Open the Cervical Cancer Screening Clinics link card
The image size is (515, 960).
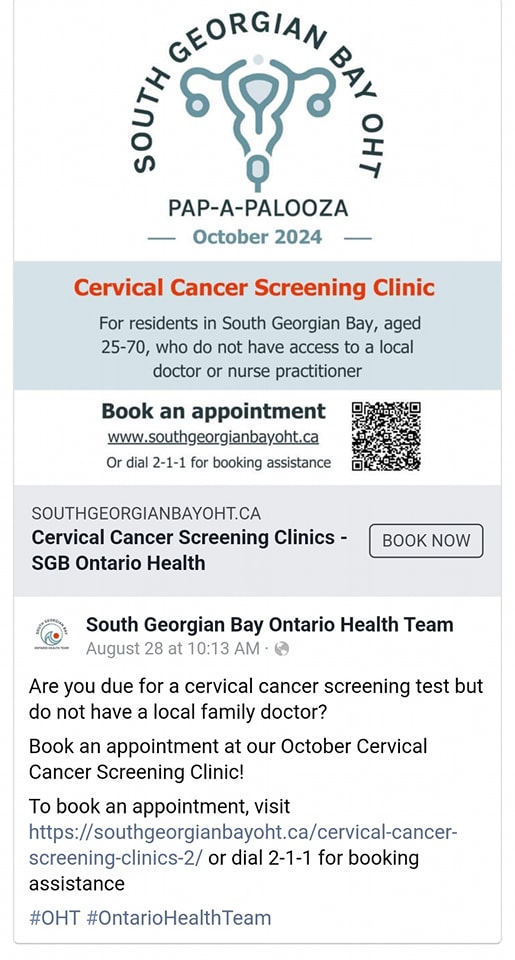(x=257, y=541)
